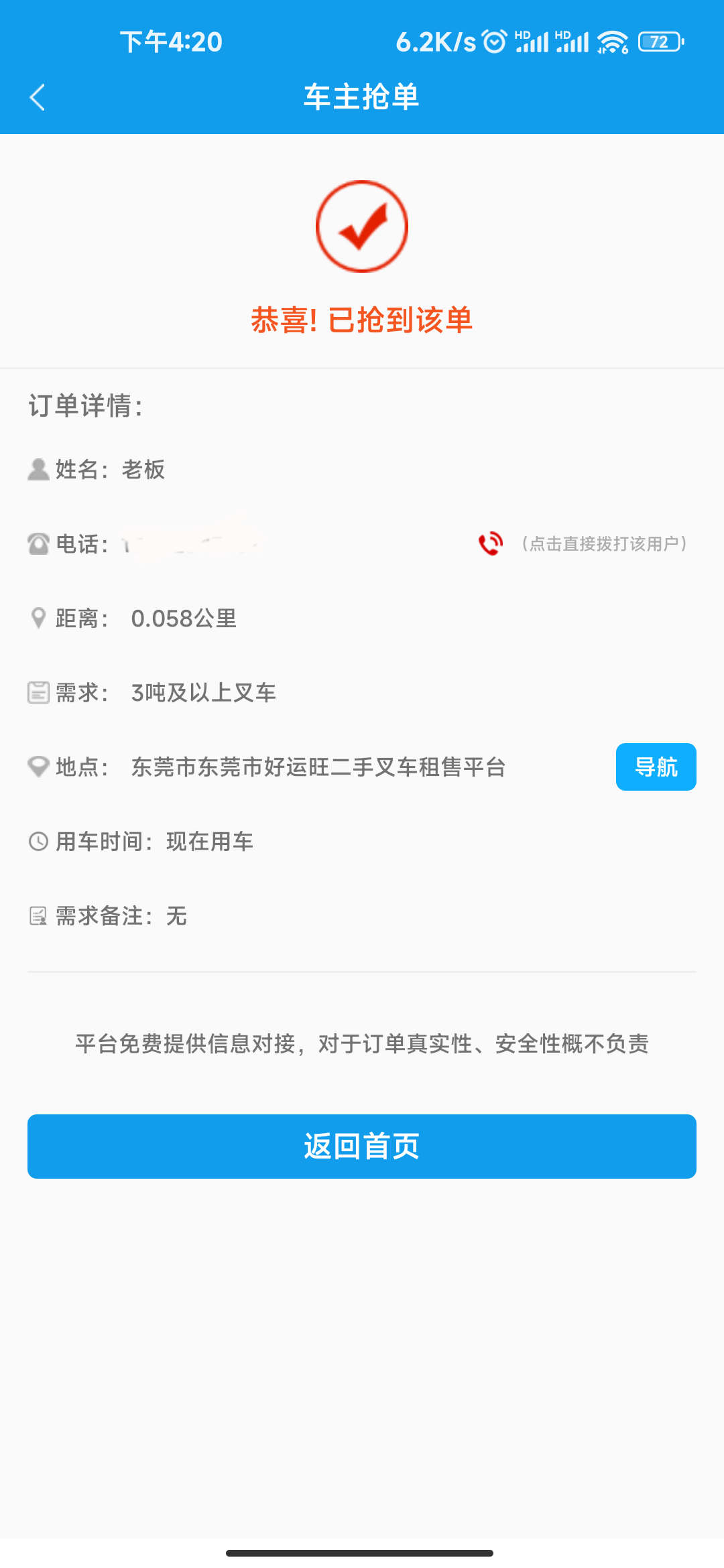
Task: Go back using the top-left arrow
Action: tap(38, 97)
